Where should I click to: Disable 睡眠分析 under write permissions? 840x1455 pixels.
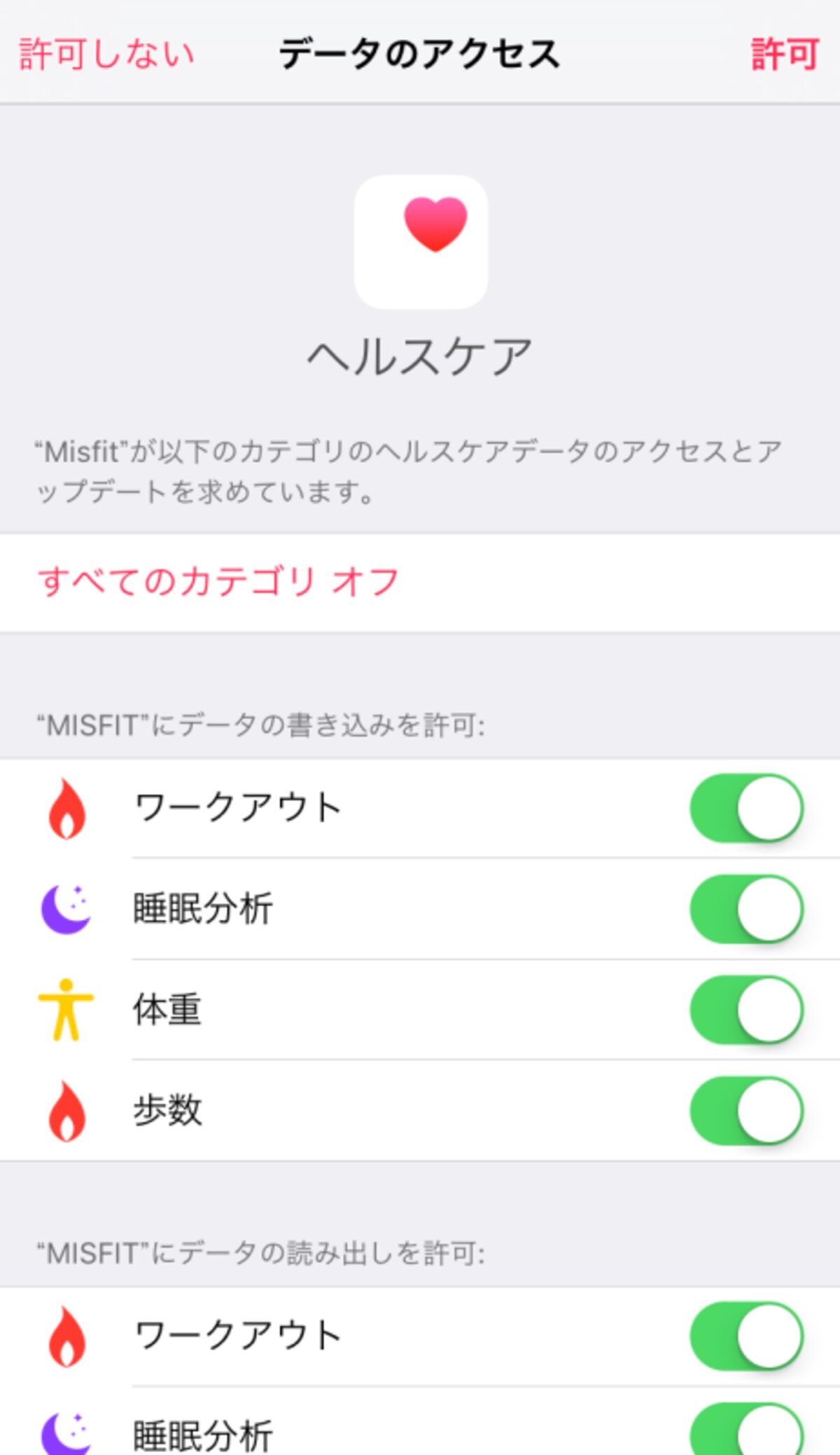pos(747,909)
